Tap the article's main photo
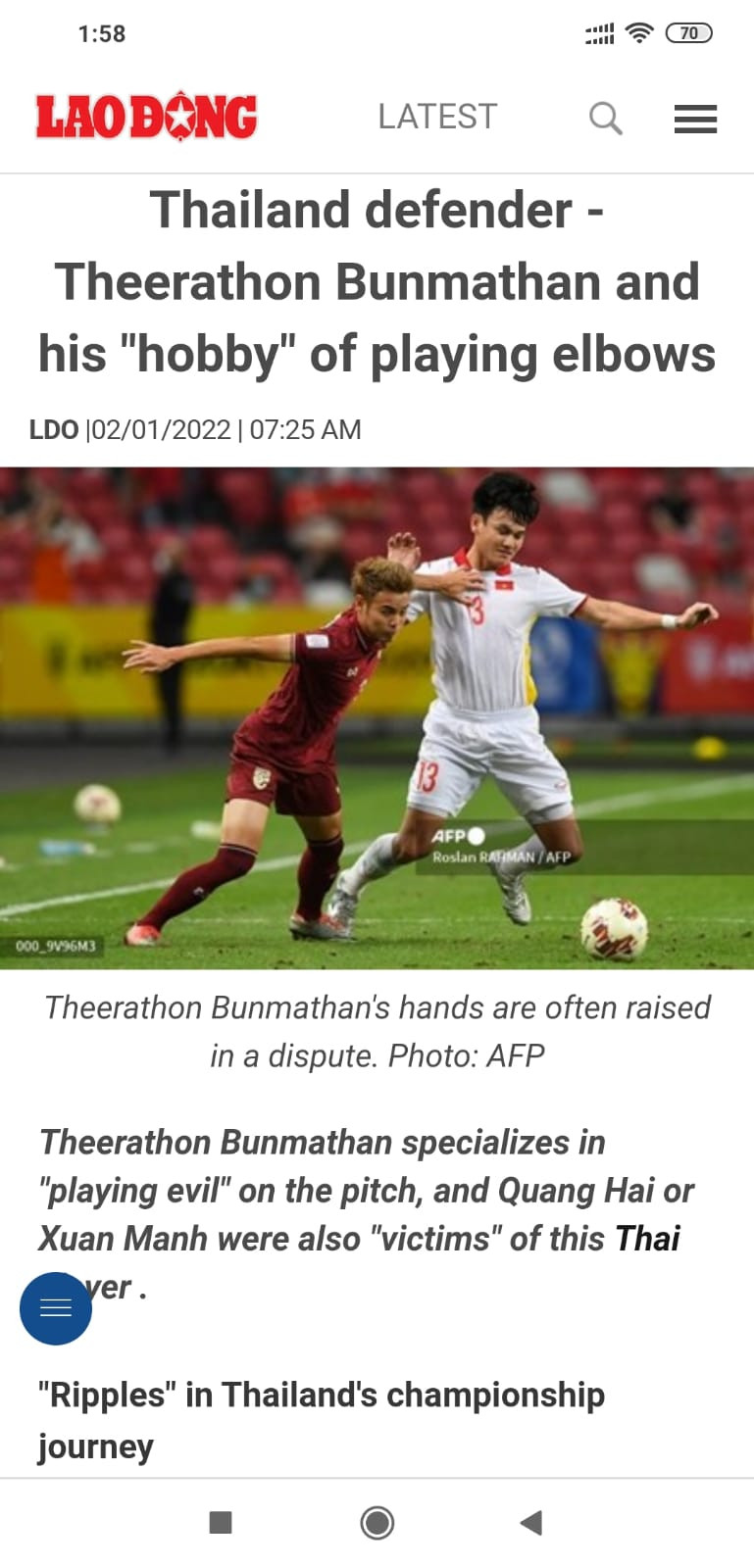Screen dimensions: 754x1568 377,717
